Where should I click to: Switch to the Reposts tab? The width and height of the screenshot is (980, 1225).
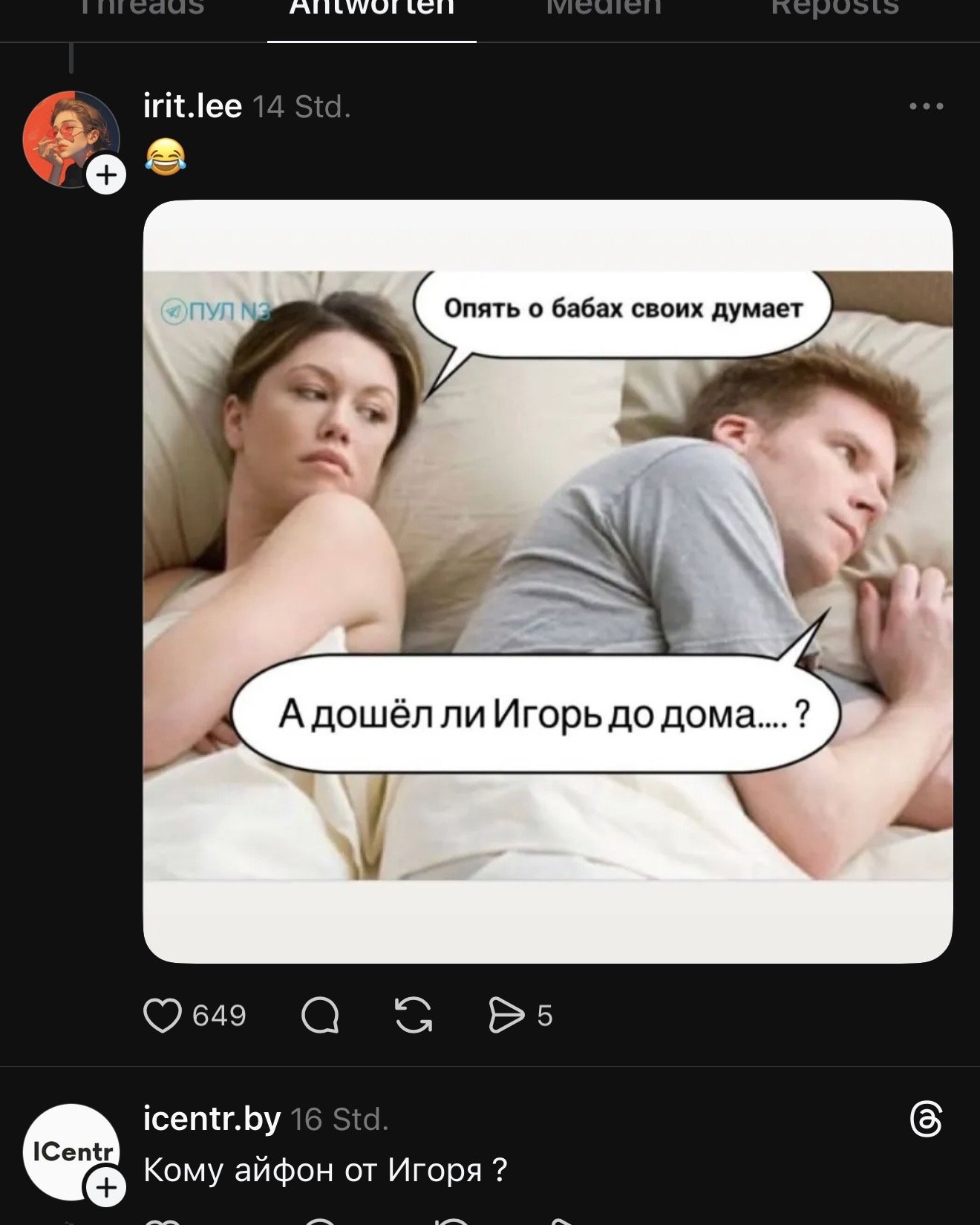click(x=834, y=9)
